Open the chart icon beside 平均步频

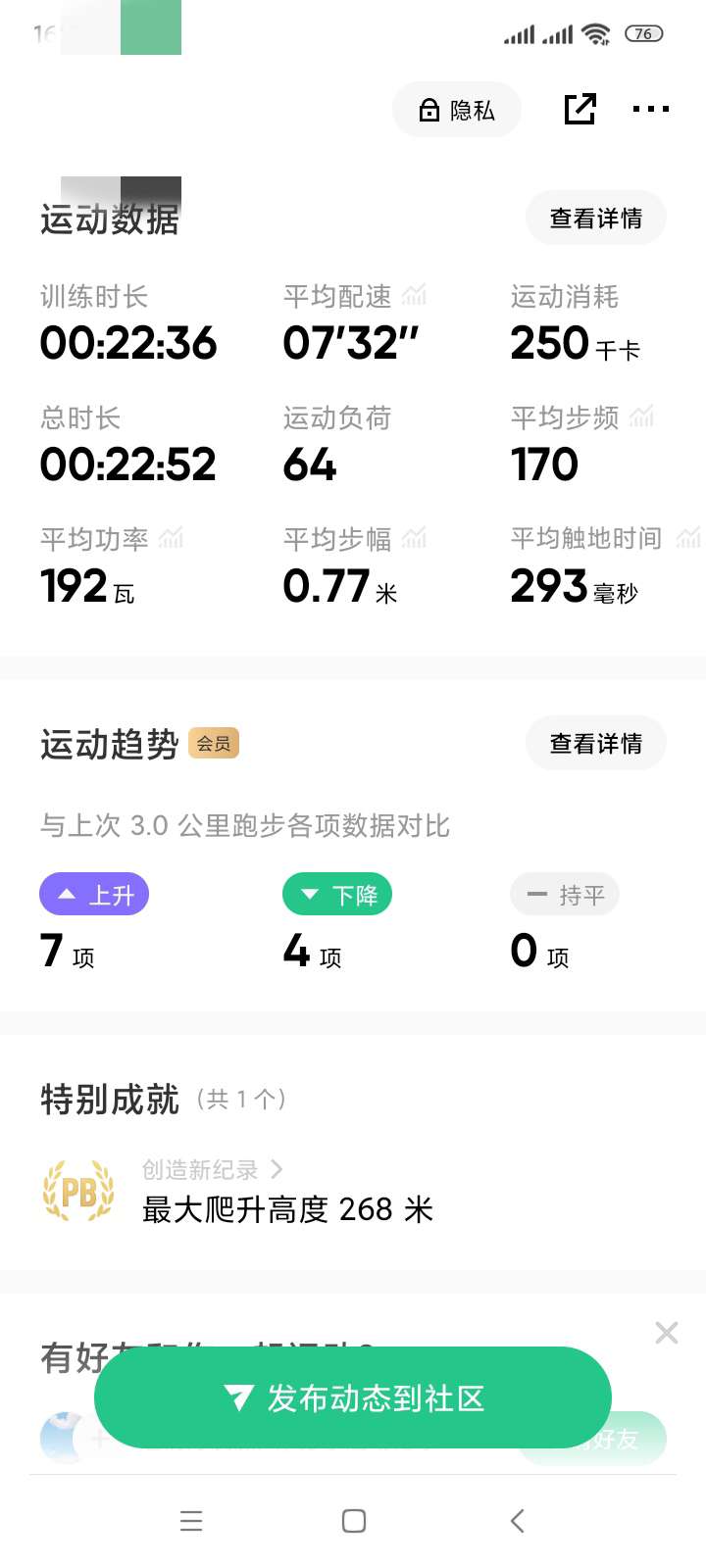coord(642,416)
